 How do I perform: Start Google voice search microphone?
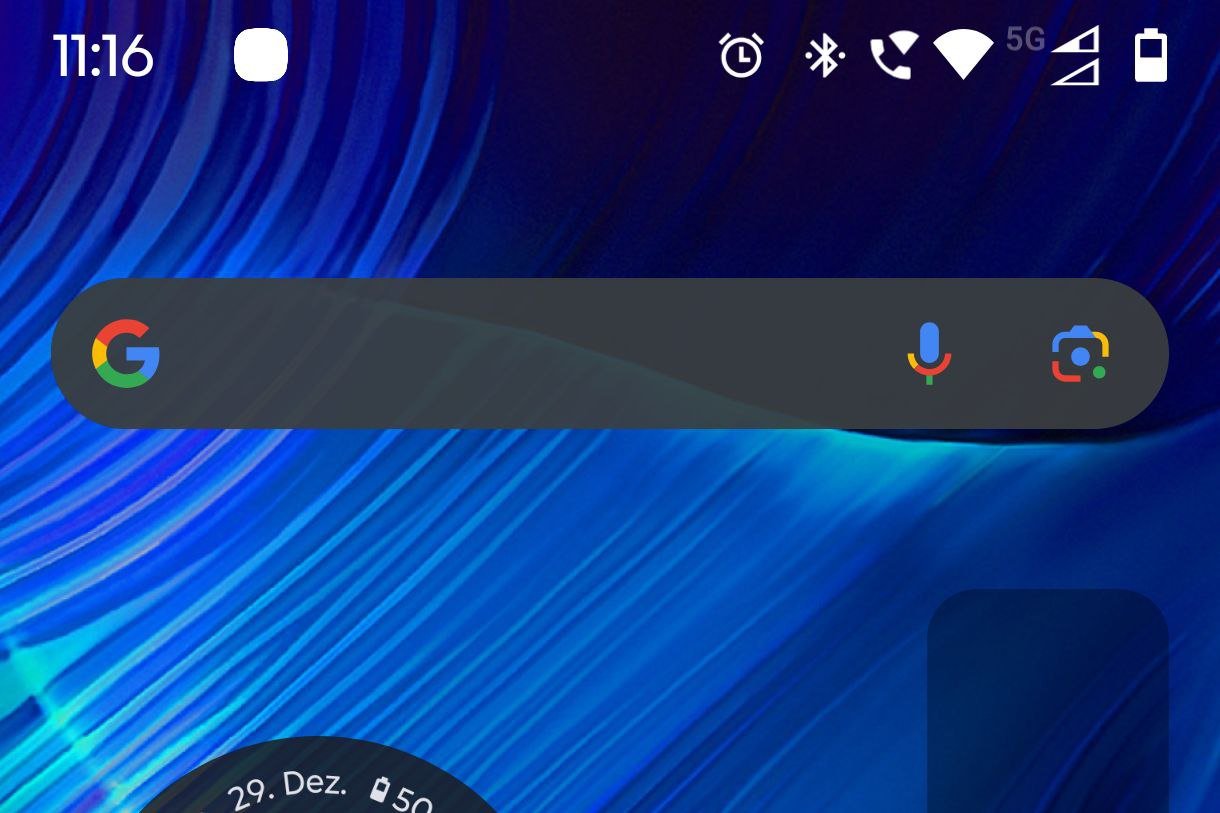[929, 354]
